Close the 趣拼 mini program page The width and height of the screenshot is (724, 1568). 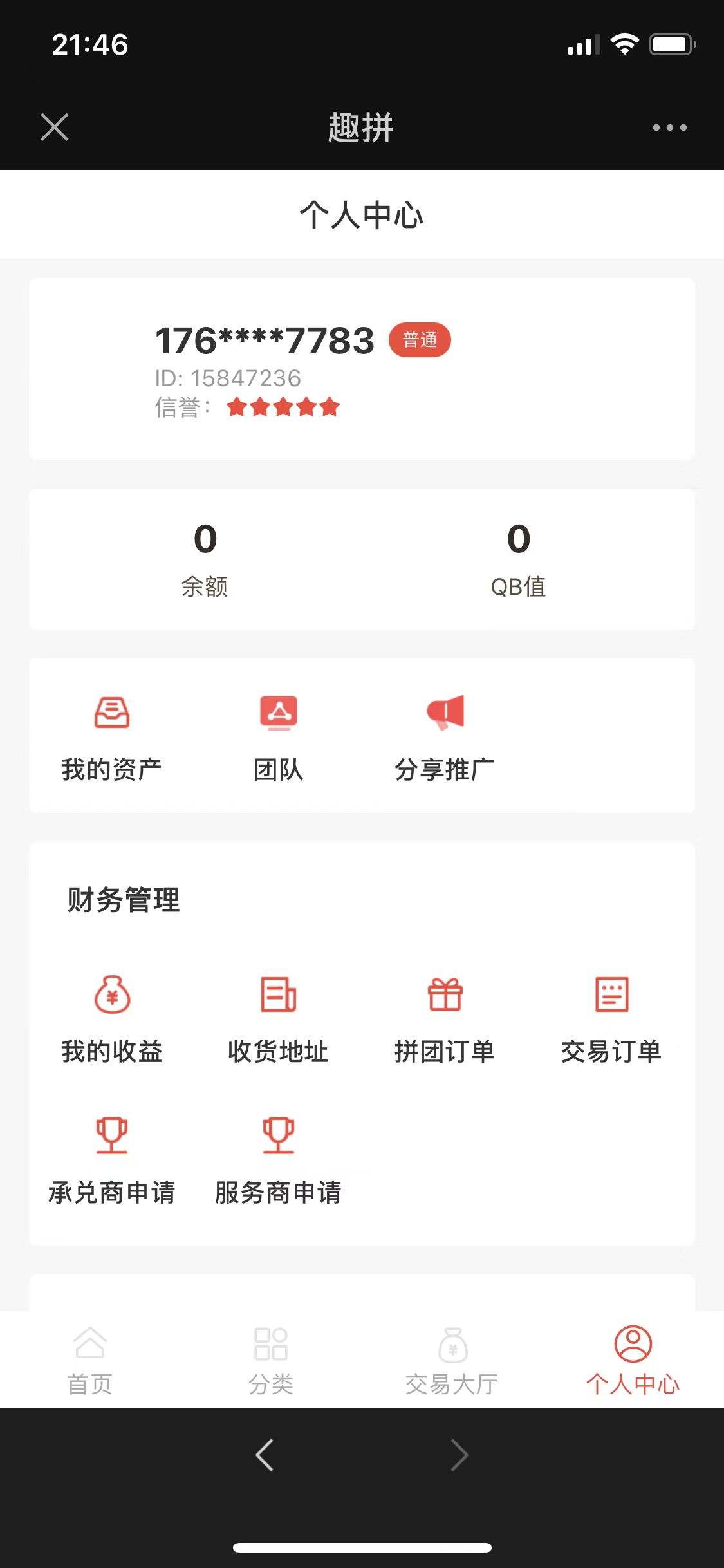(55, 127)
